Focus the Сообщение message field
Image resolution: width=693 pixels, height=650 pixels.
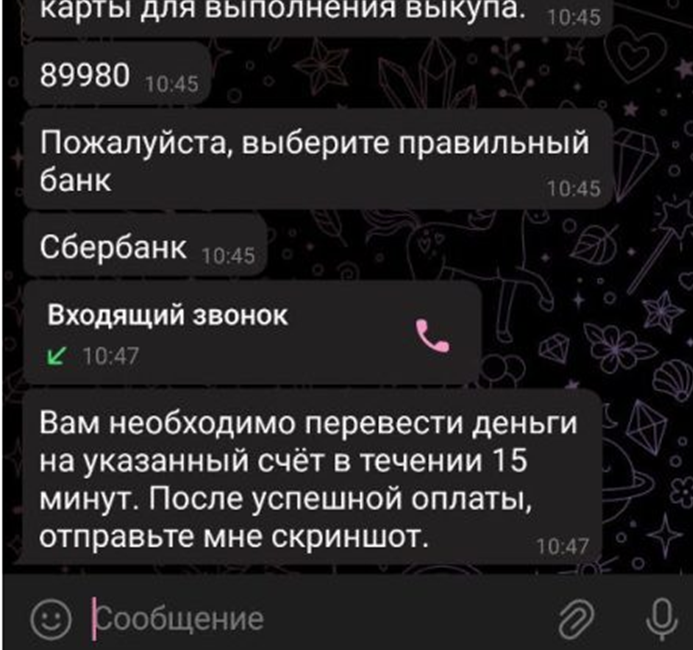[x=300, y=619]
